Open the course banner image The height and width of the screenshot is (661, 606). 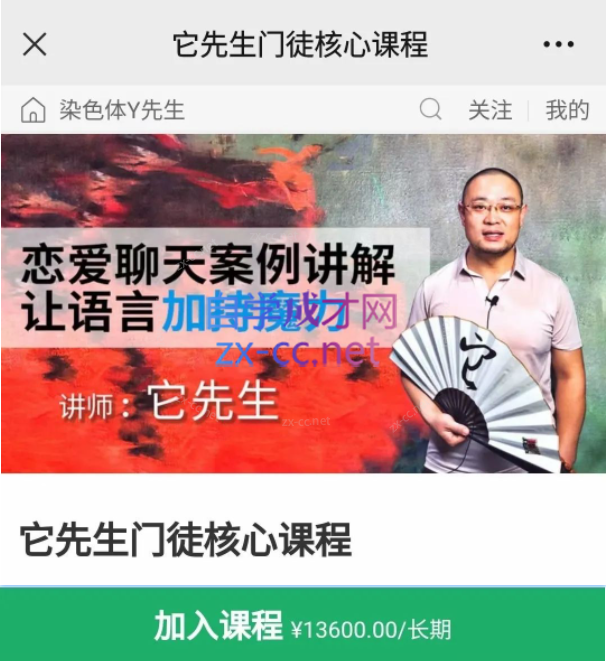303,303
